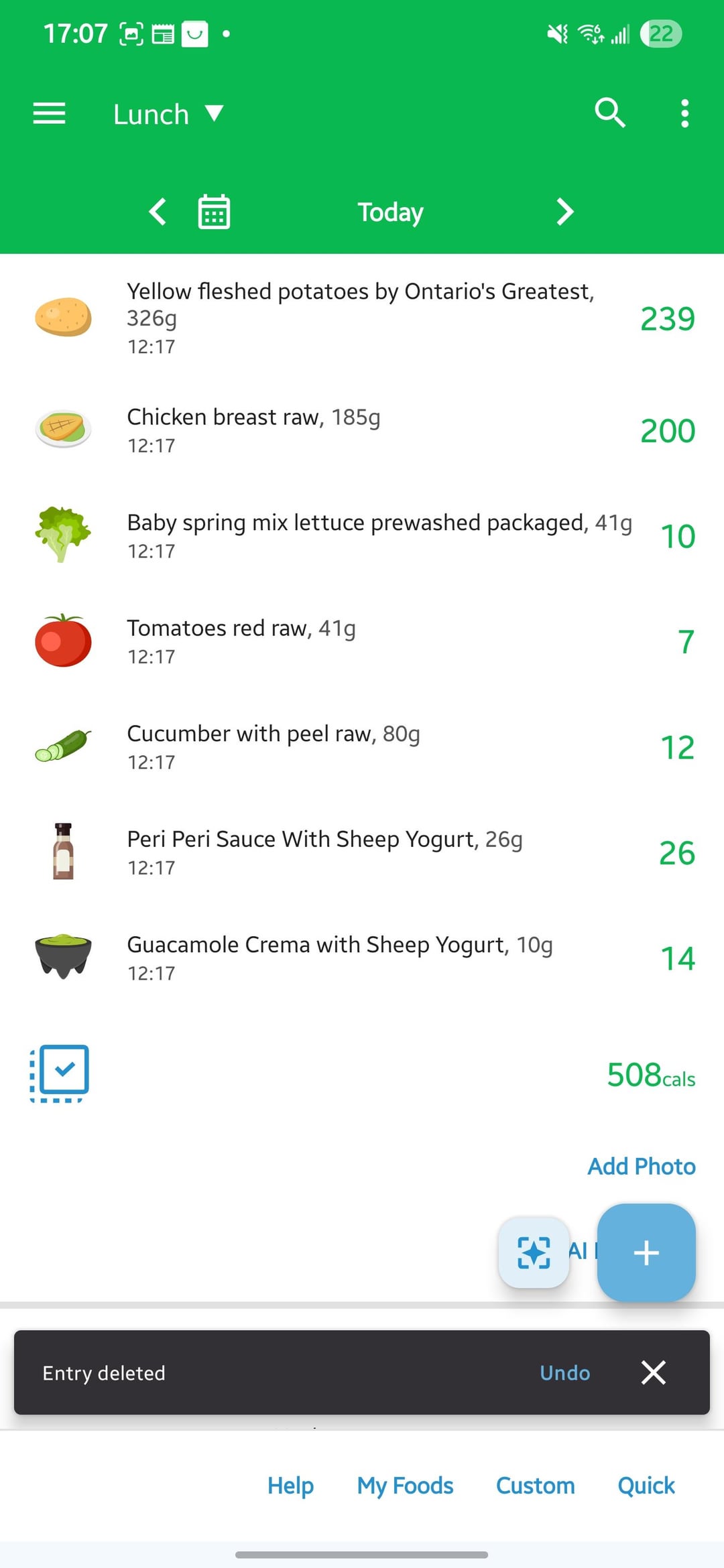Open the hamburger navigation menu
The image size is (724, 1568).
[x=49, y=114]
